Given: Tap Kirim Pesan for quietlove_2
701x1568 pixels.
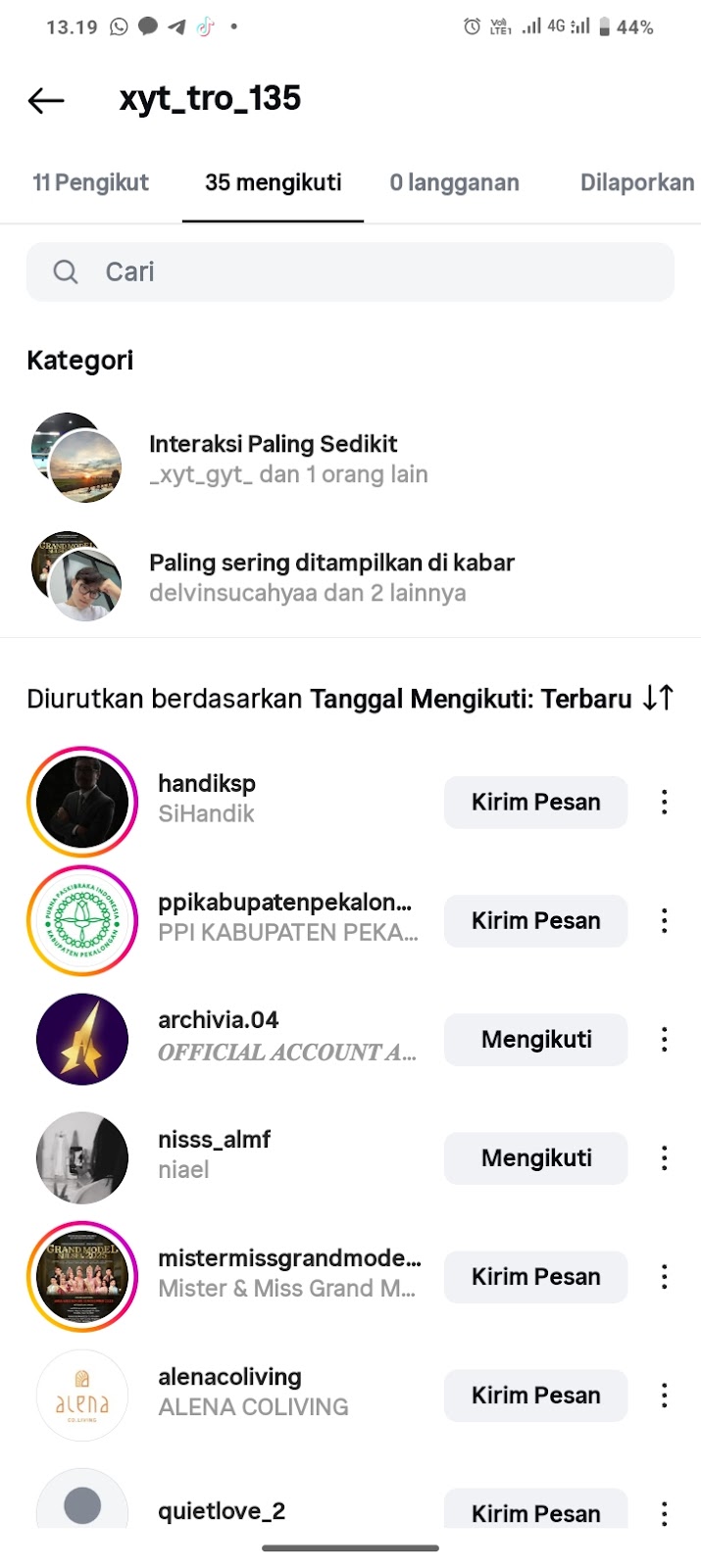Looking at the screenshot, I should (x=535, y=1512).
